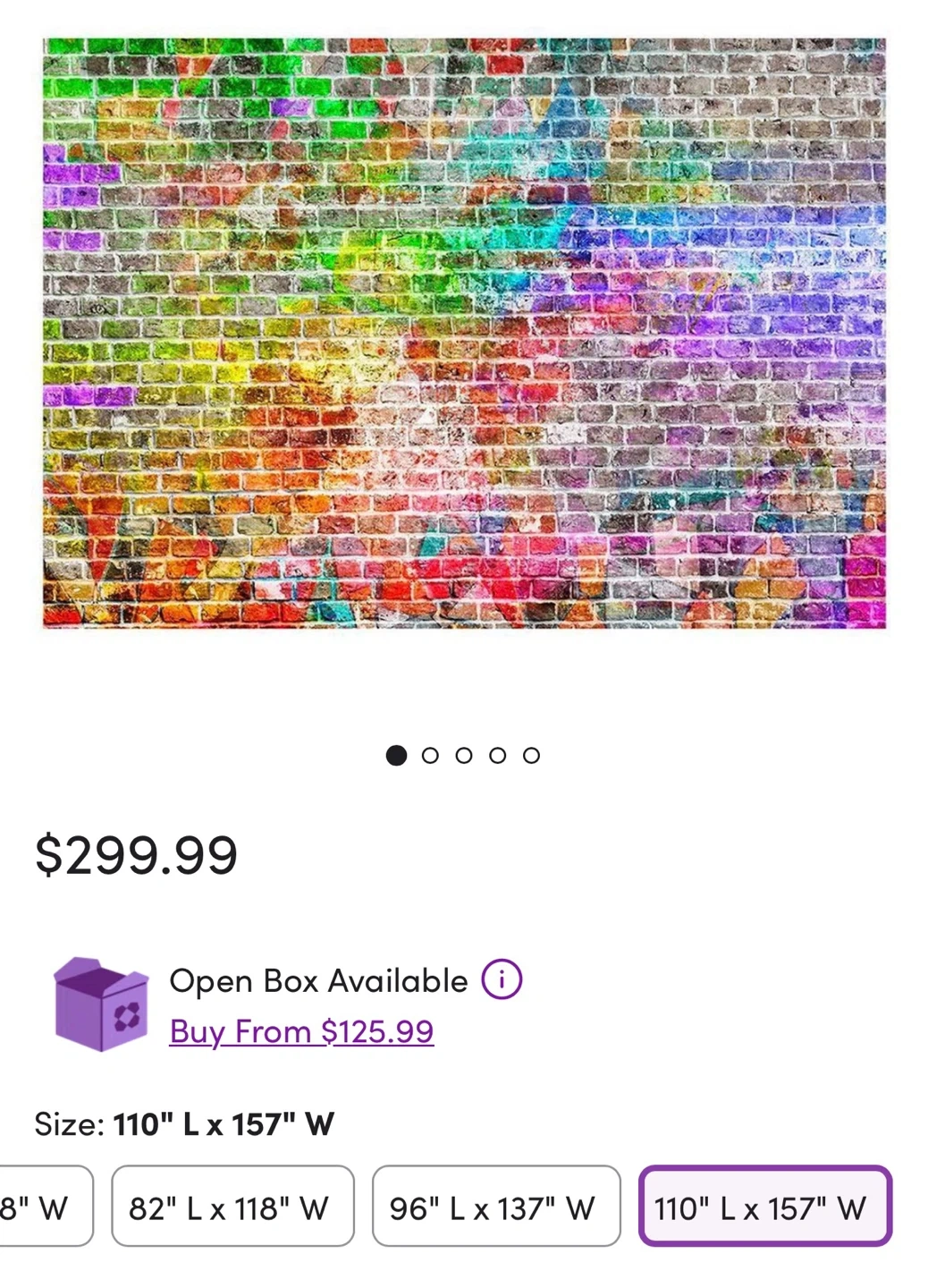Select size 110" L x 157" W
The width and height of the screenshot is (928, 1288).
764,1207
